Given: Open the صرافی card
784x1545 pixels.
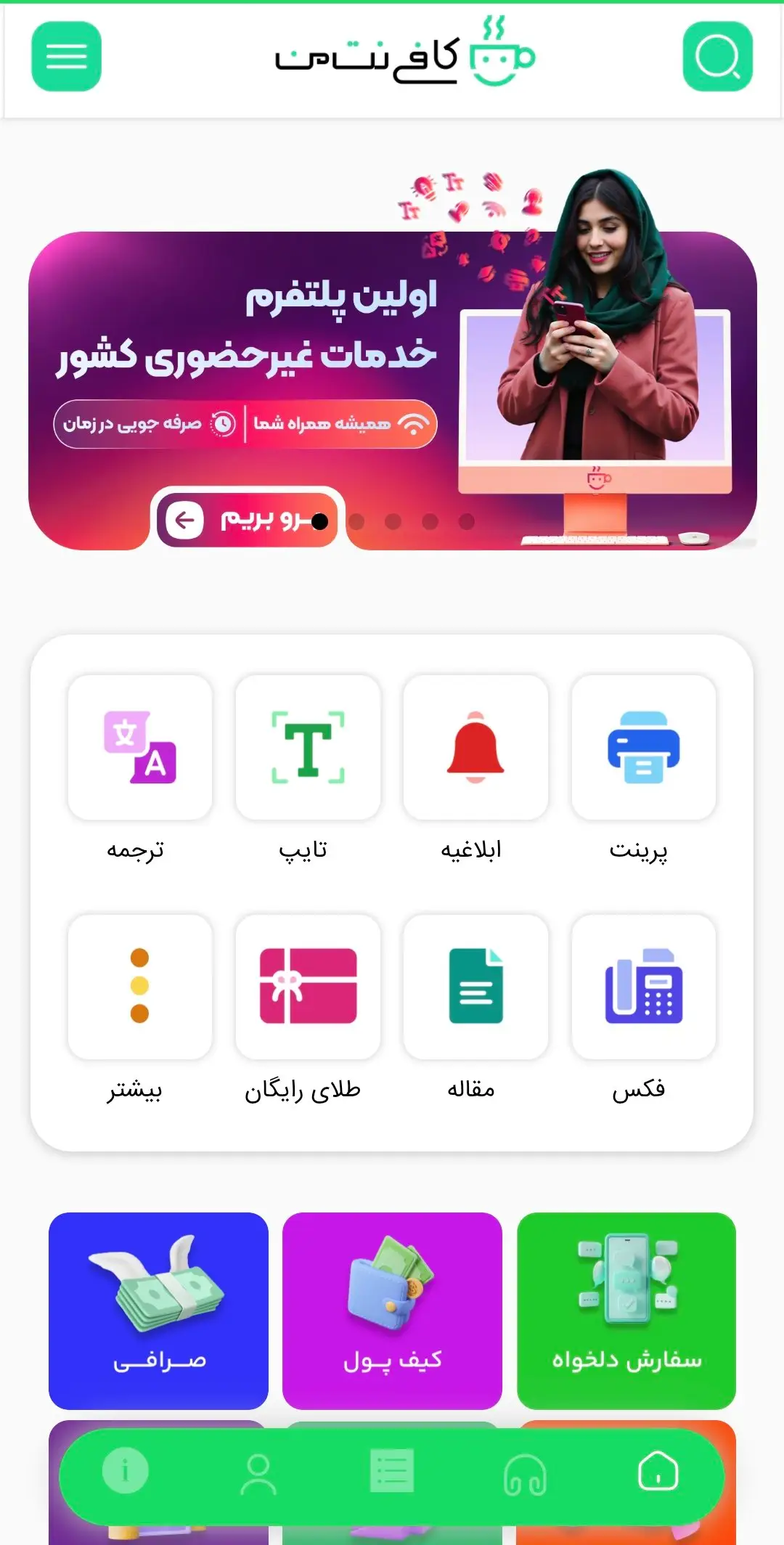Looking at the screenshot, I should click(x=158, y=1310).
